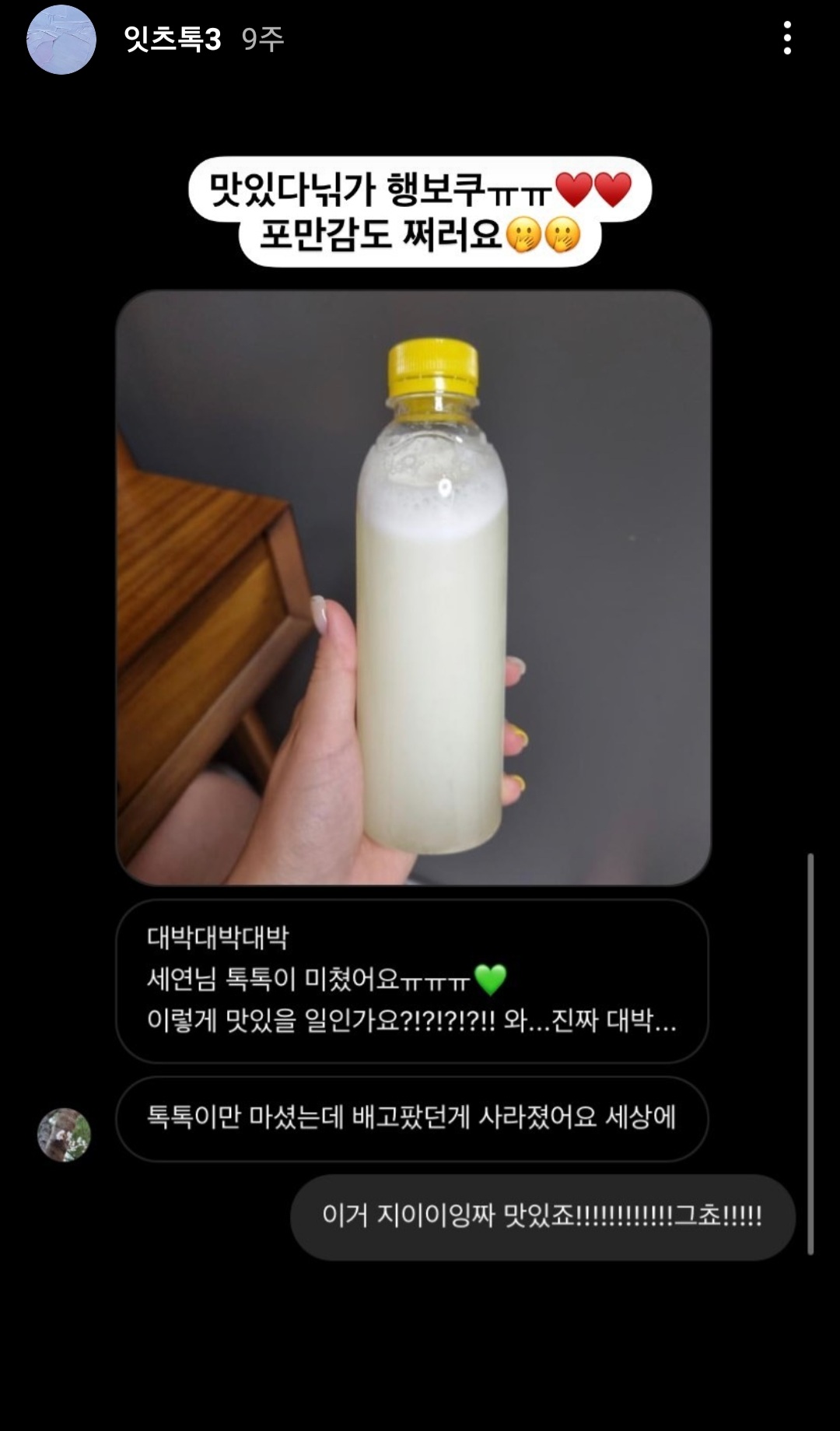The height and width of the screenshot is (1431, 840).
Task: Open the 잇츠톡3 highlight profile picture
Action: tap(61, 40)
